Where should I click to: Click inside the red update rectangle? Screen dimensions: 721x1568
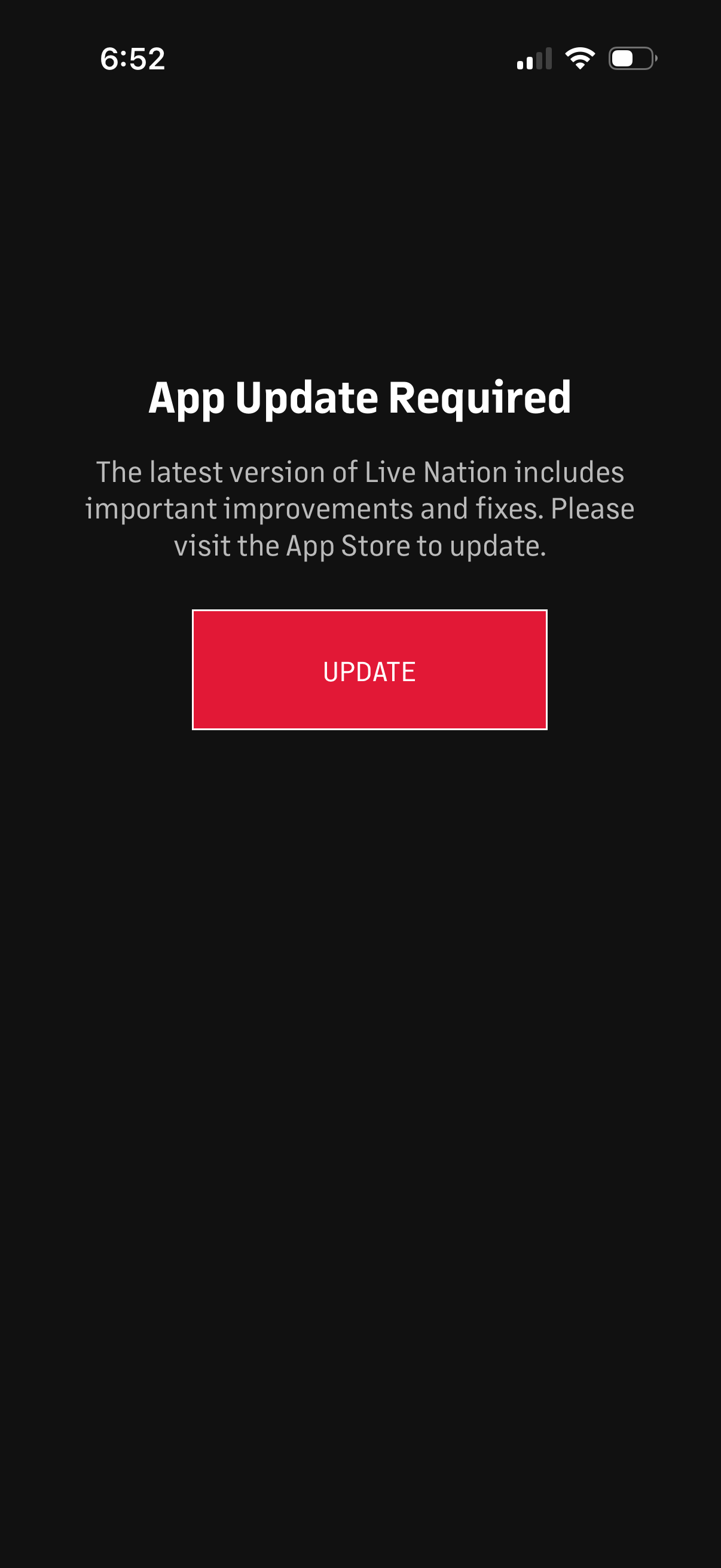[x=369, y=670]
